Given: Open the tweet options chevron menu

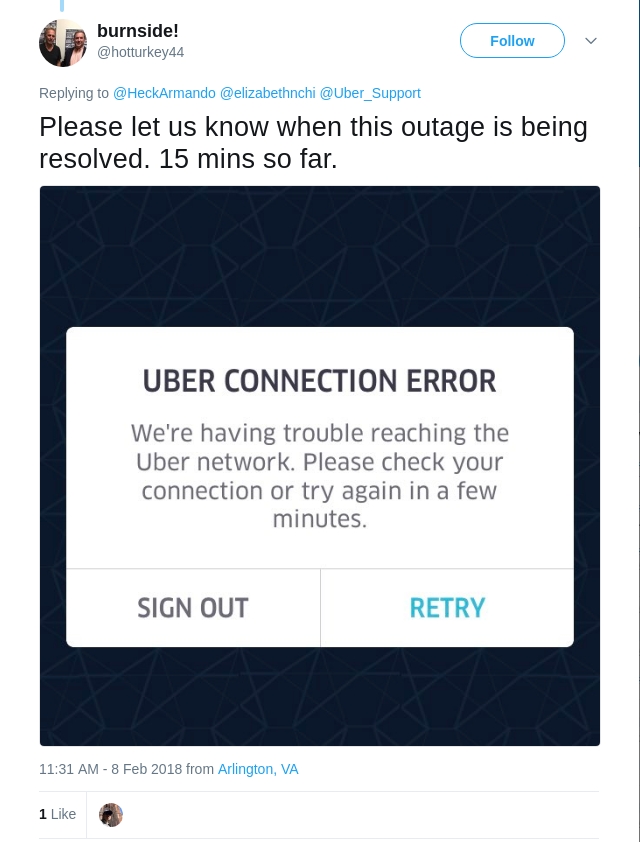Looking at the screenshot, I should coord(591,41).
